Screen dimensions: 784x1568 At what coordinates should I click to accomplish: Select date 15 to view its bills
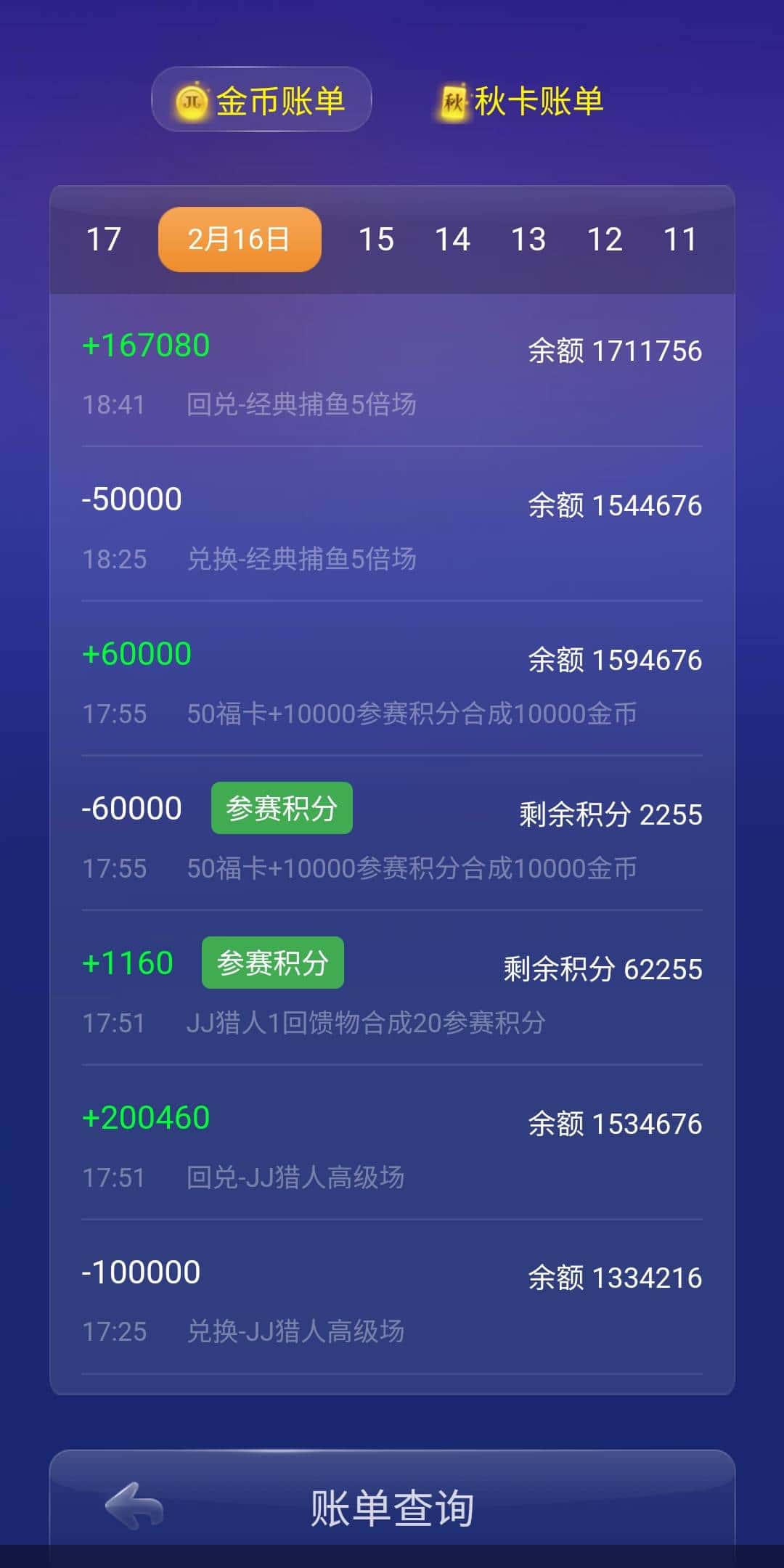(x=378, y=238)
